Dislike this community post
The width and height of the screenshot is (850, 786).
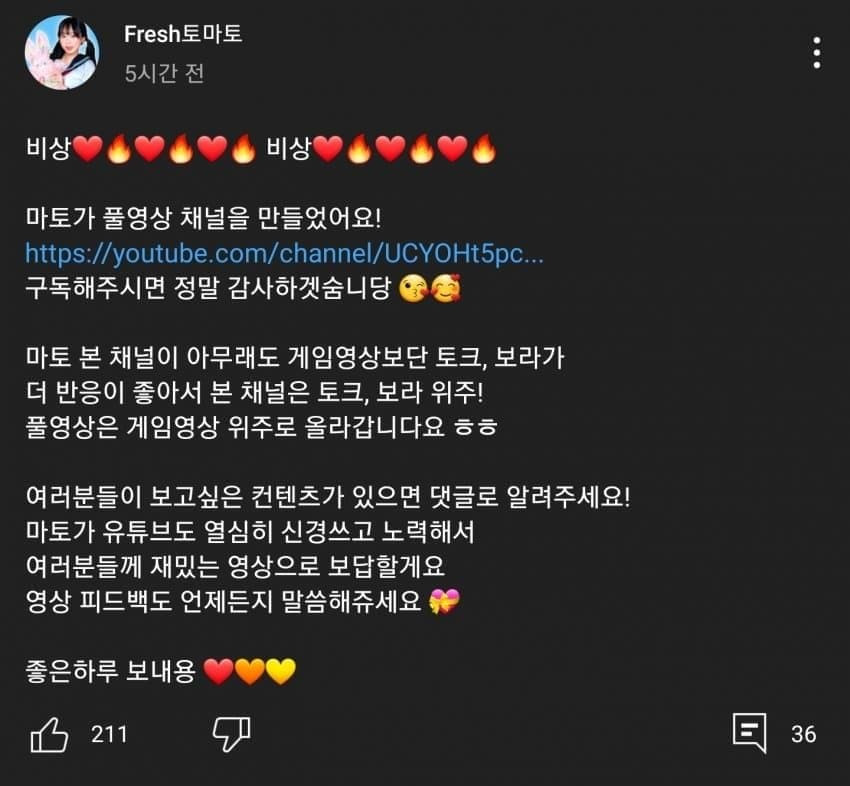coord(231,734)
